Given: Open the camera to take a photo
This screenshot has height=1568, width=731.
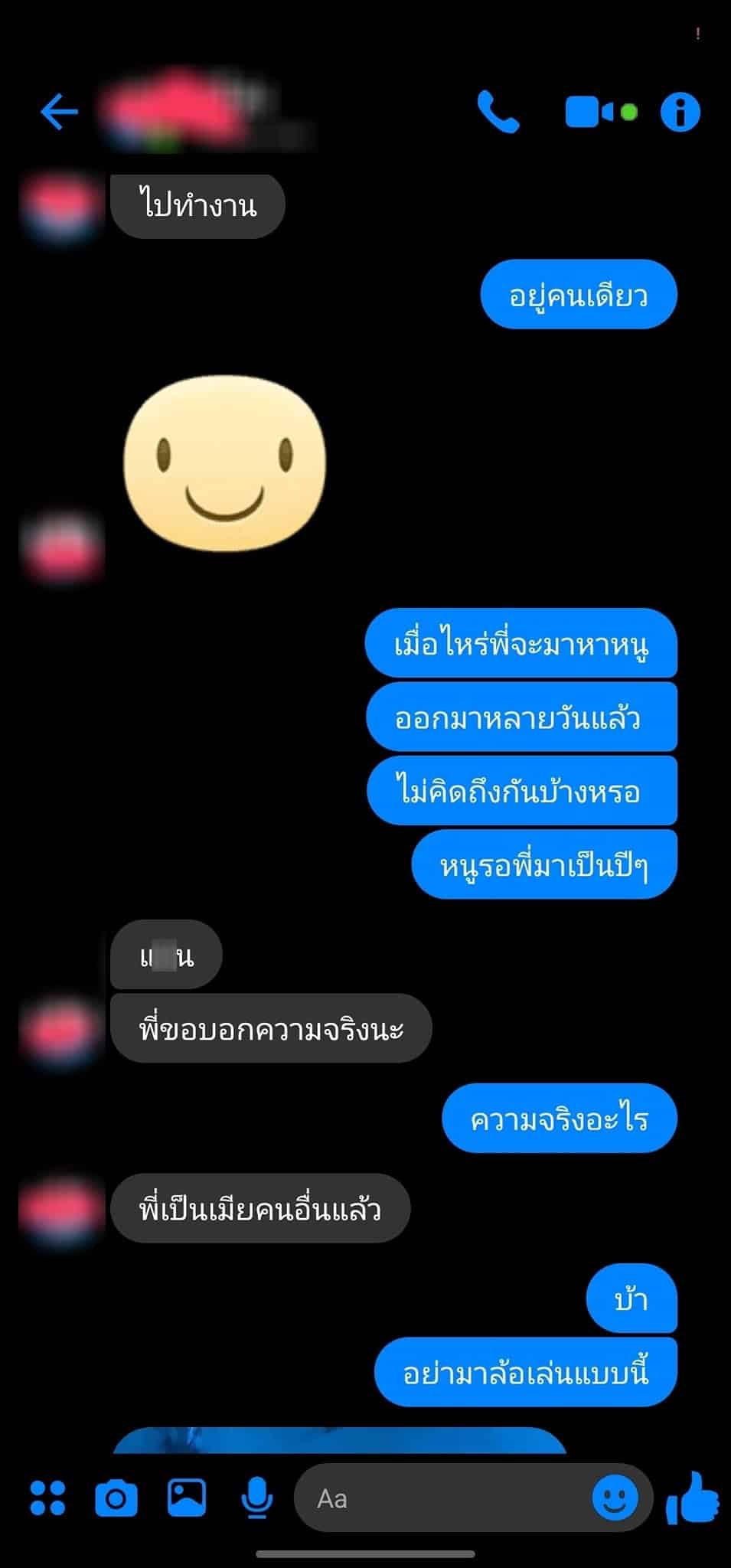Looking at the screenshot, I should [116, 1498].
